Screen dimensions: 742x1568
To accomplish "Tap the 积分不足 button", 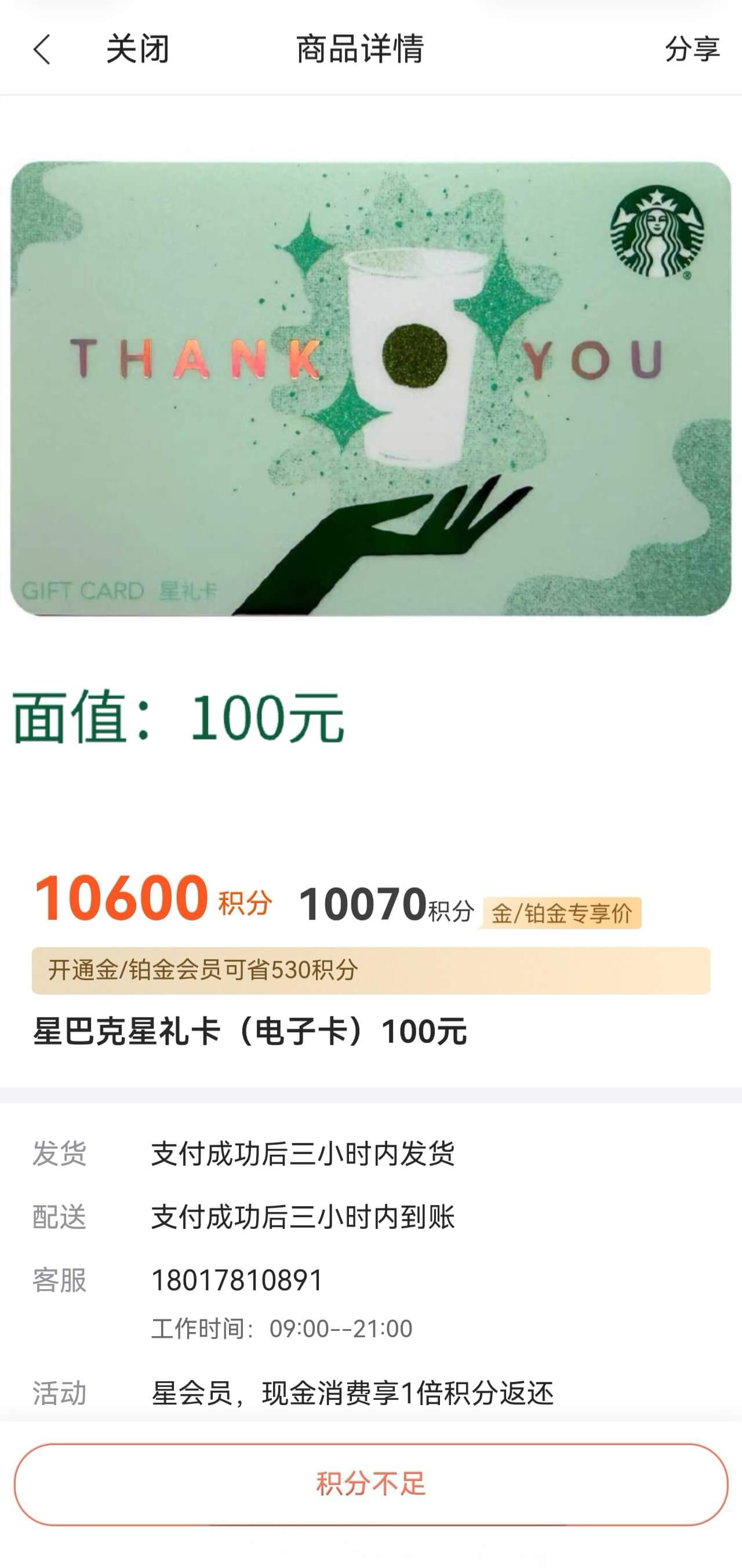I will (x=370, y=1484).
